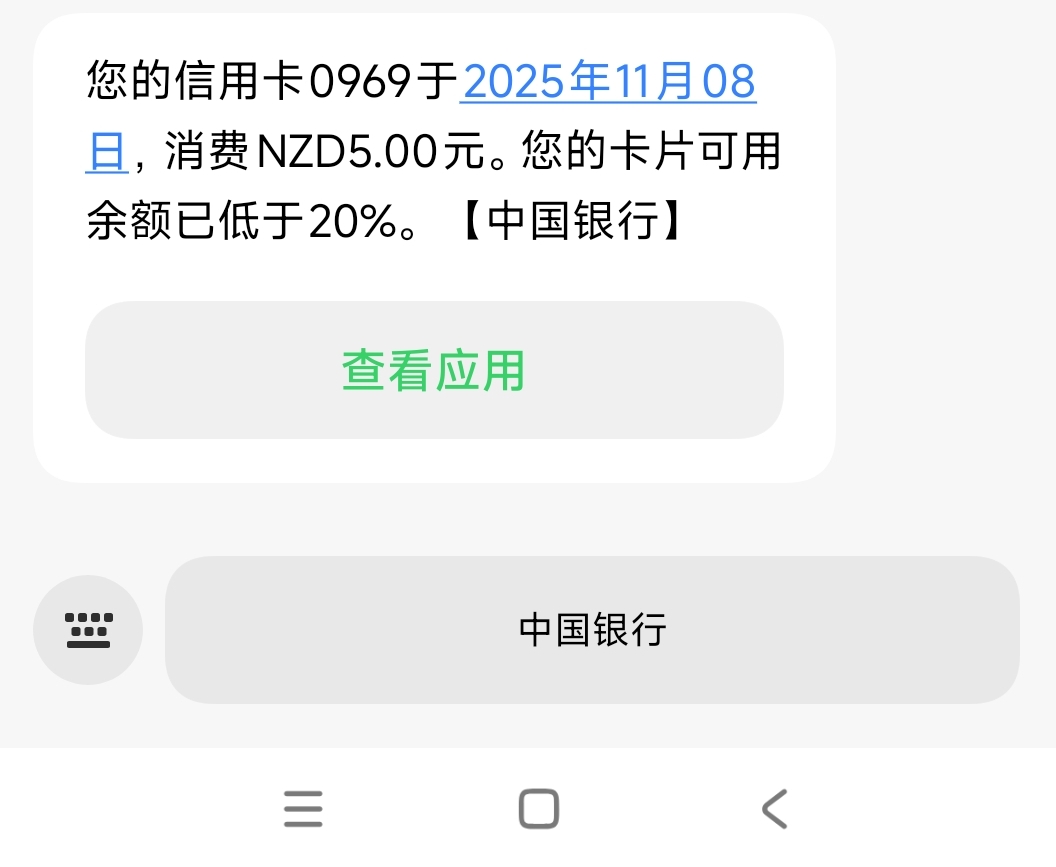This screenshot has width=1056, height=867.
Task: Go back with navigation bar arrow
Action: (774, 808)
